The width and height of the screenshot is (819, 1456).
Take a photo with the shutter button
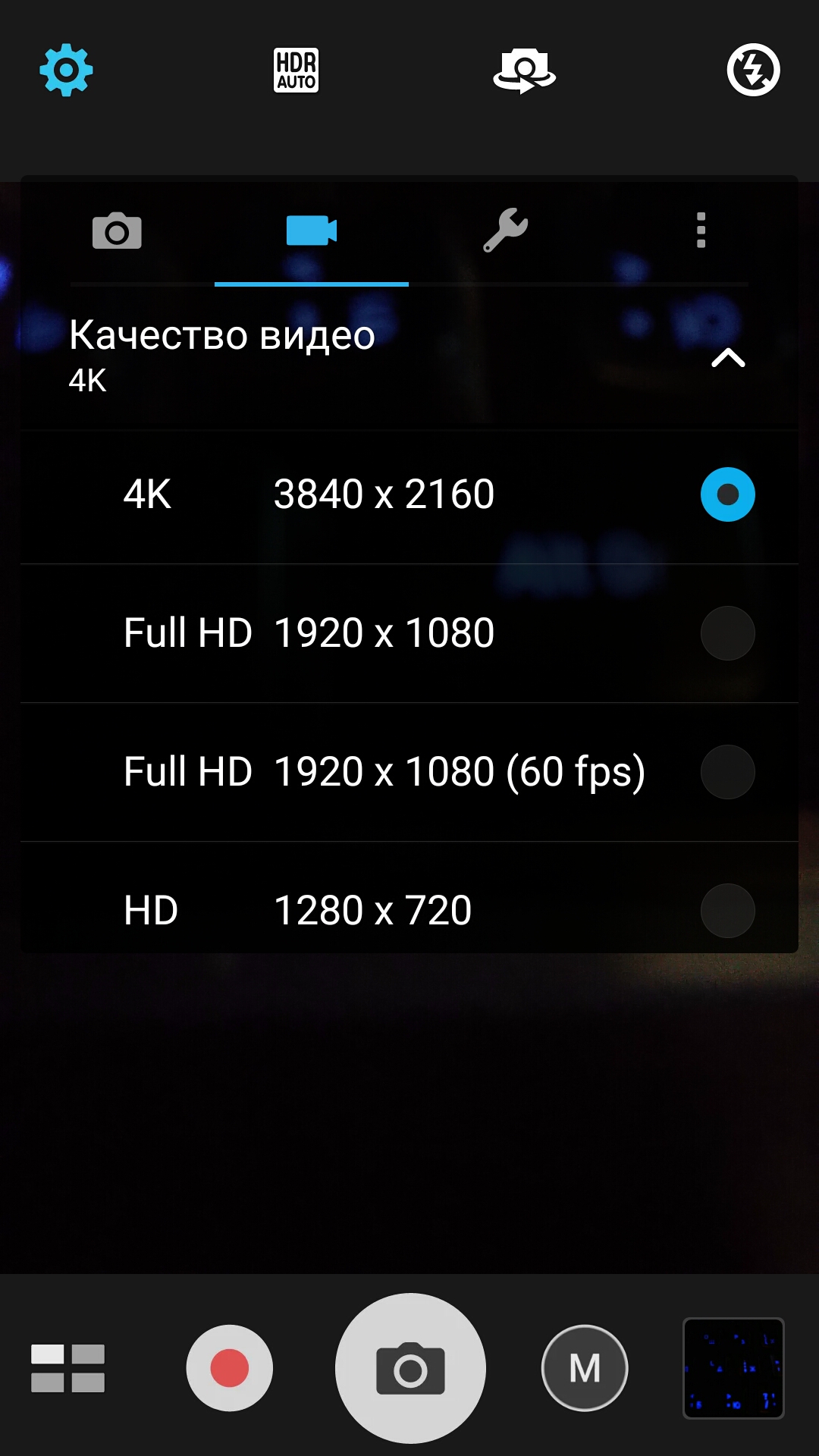point(410,1368)
